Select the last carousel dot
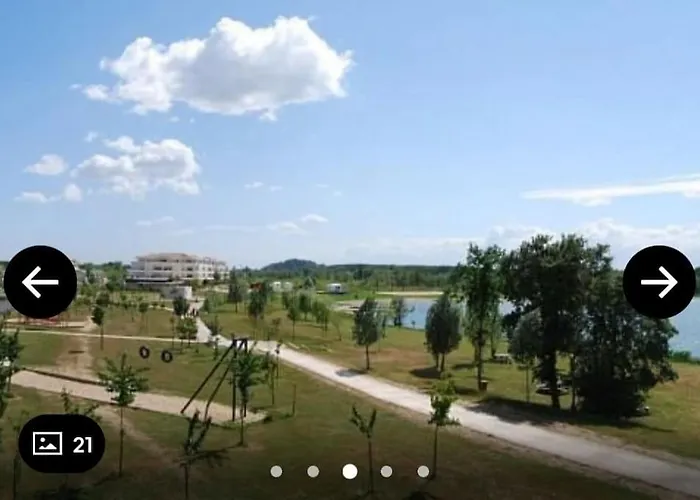700x500 pixels. click(x=423, y=471)
